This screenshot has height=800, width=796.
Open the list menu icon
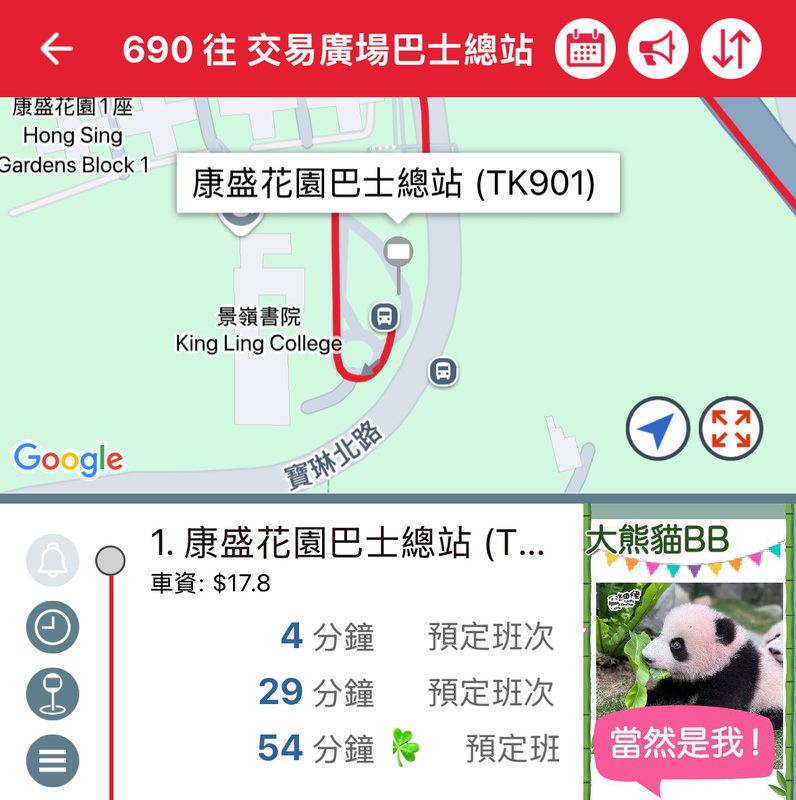[52, 761]
